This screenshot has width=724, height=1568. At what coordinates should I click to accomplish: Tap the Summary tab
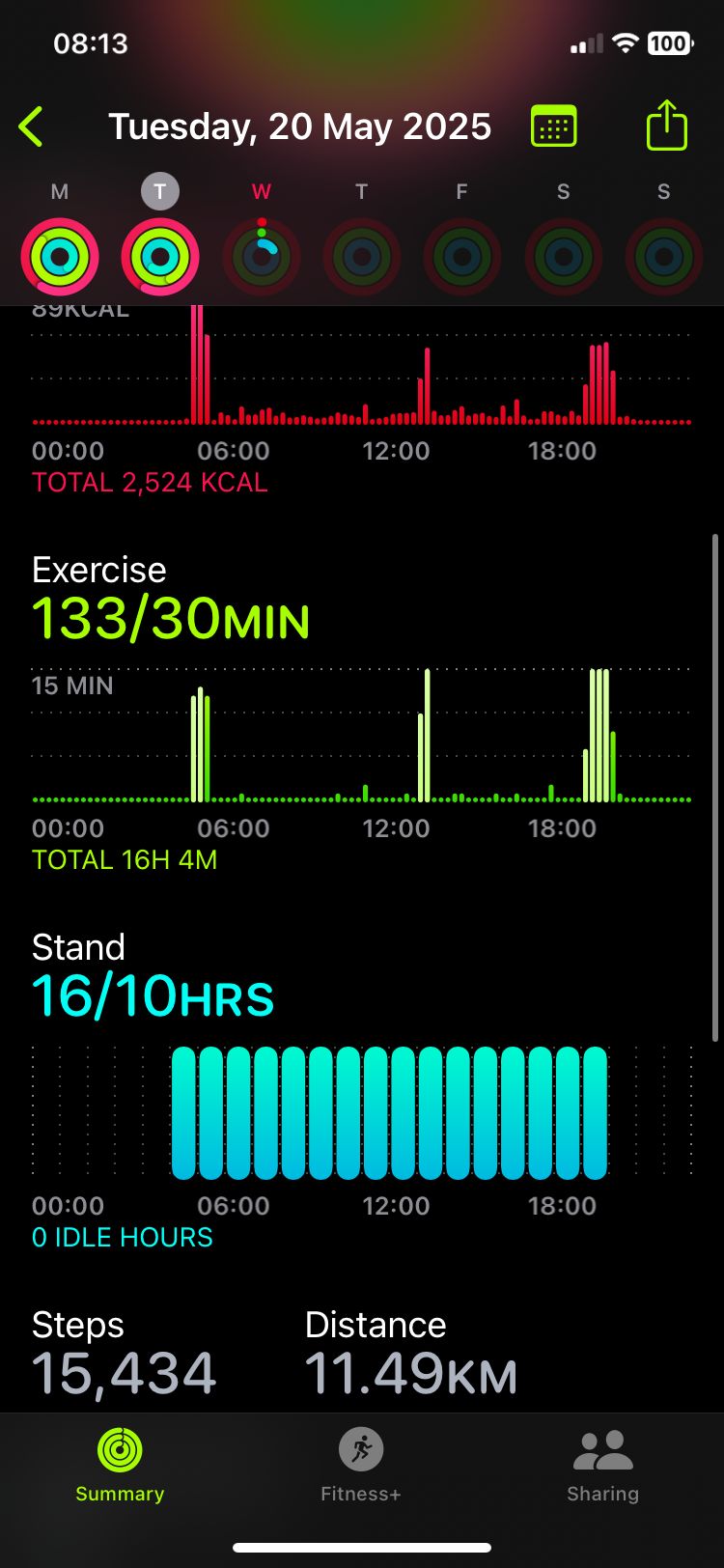(120, 1466)
